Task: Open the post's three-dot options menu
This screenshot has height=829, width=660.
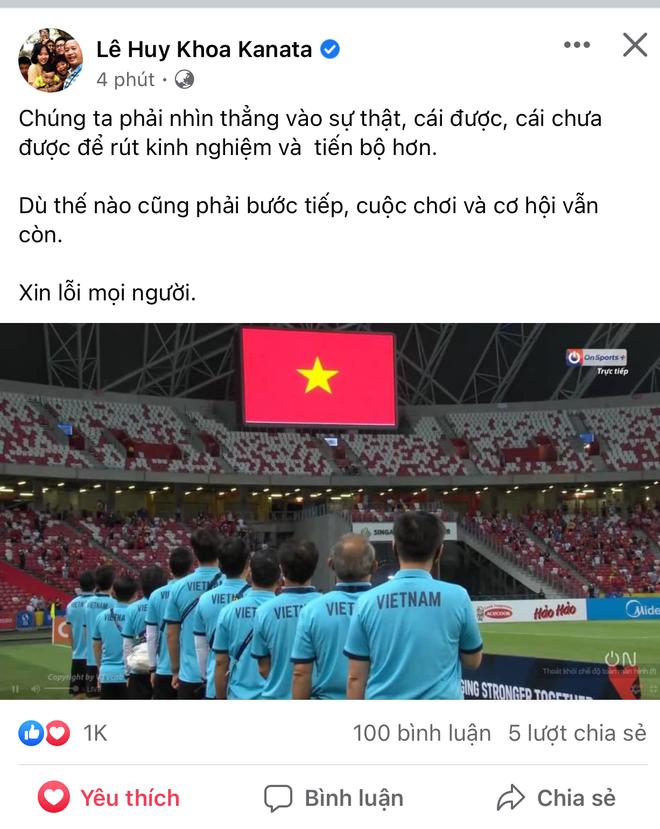Action: pyautogui.click(x=577, y=45)
